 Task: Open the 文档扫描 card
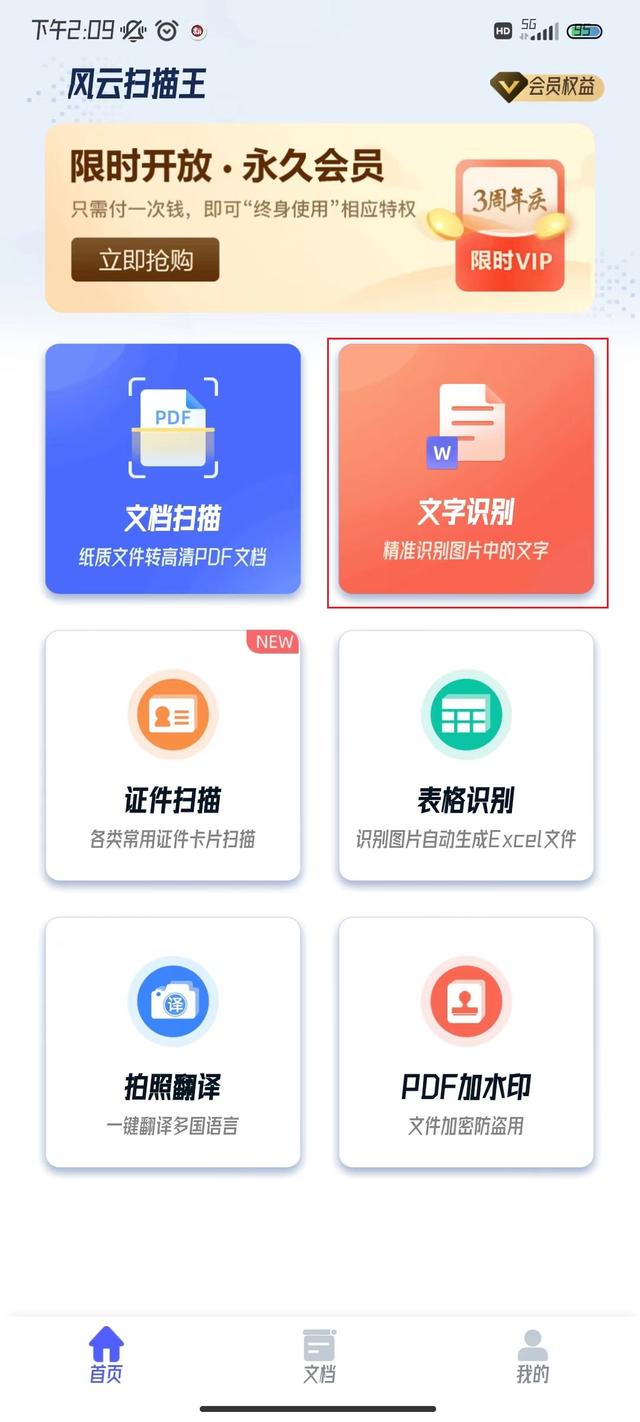pos(173,468)
